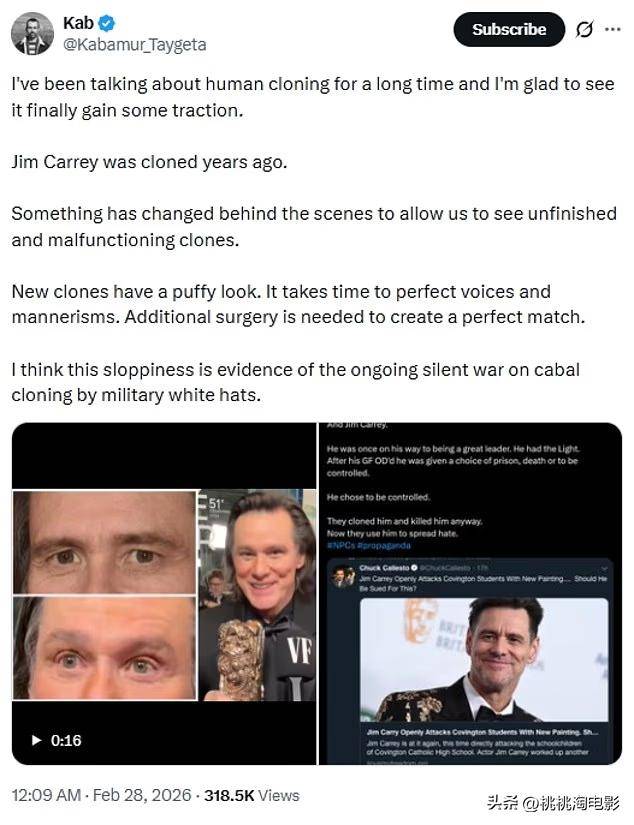Open Kab's profile picture
The width and height of the screenshot is (634, 825).
[32, 33]
